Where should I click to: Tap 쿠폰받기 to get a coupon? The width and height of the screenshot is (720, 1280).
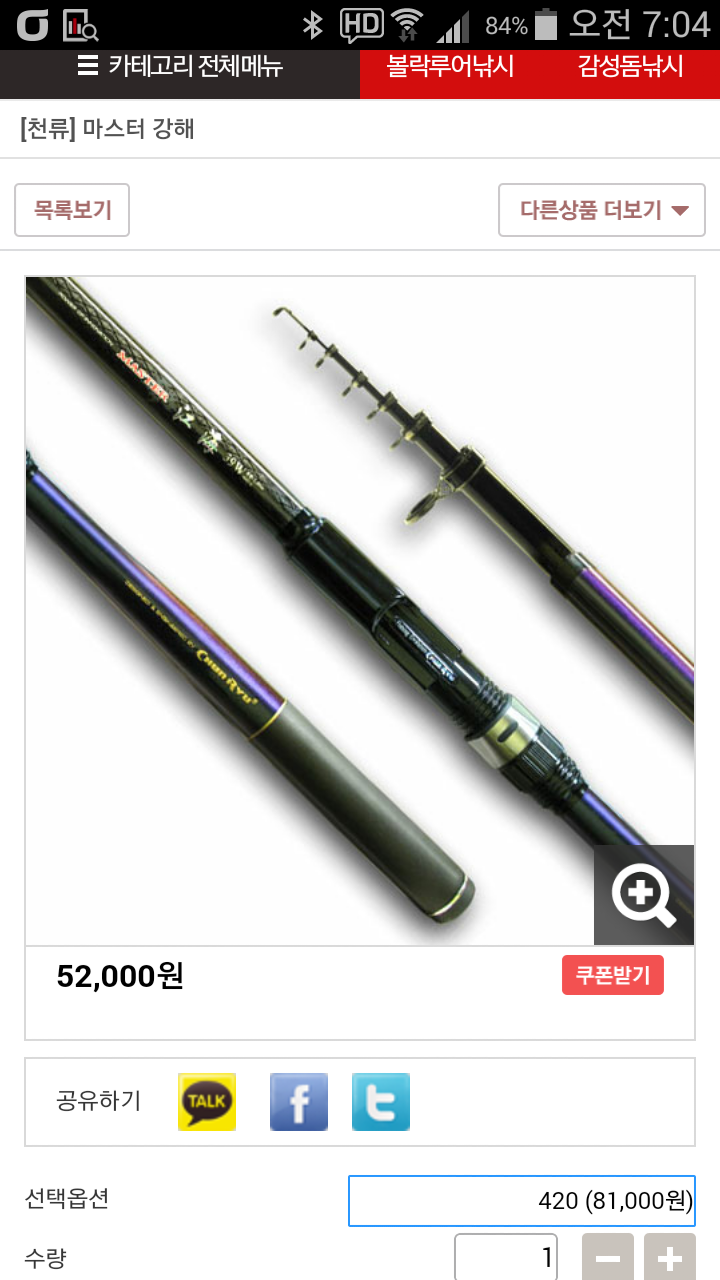[x=613, y=975]
